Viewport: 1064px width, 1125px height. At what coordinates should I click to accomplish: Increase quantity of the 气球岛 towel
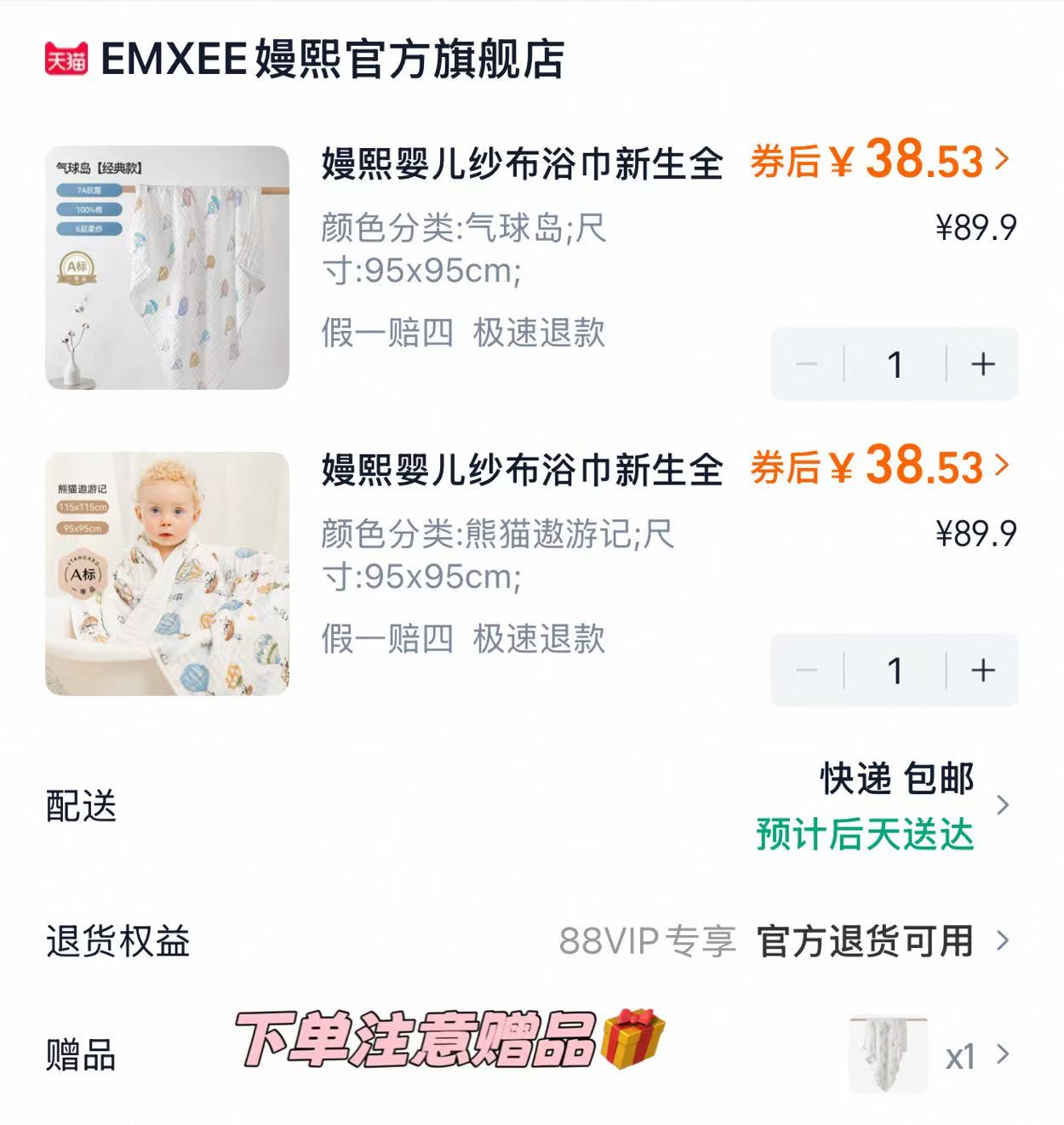point(982,364)
